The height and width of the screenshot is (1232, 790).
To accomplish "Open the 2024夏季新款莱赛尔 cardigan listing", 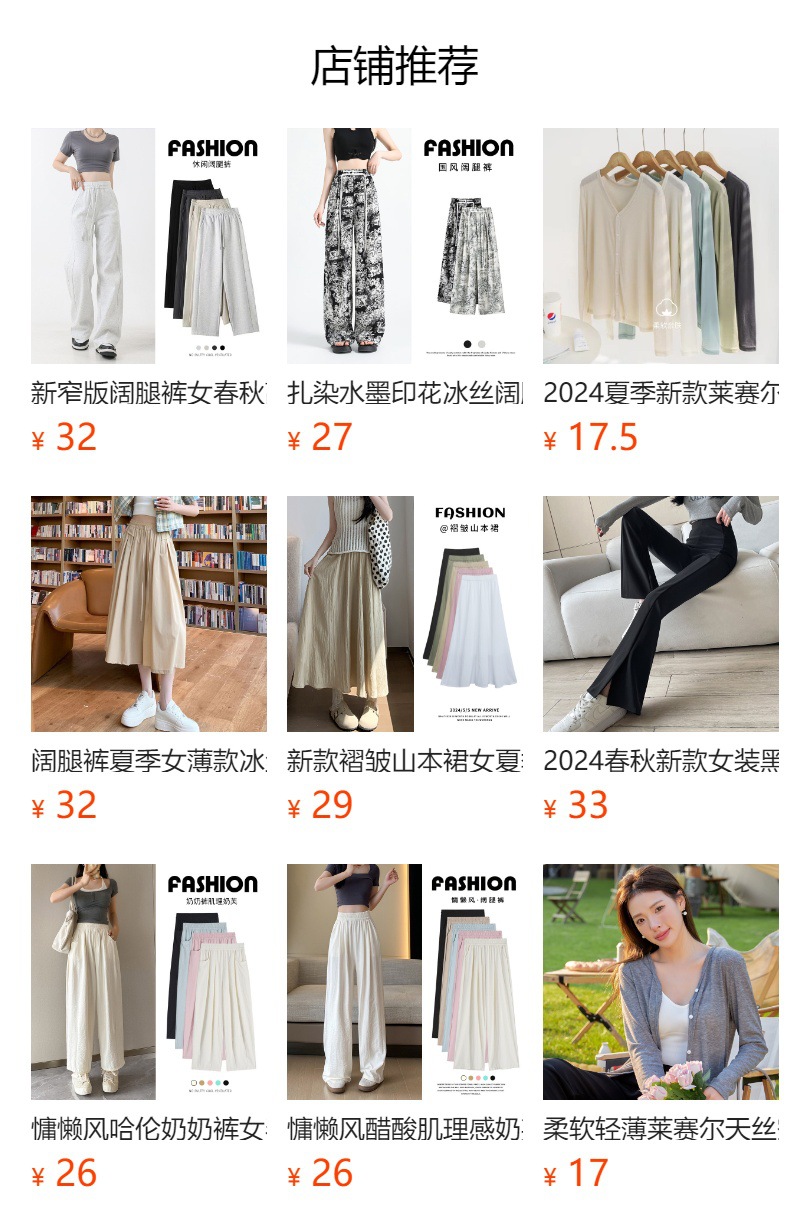I will [660, 246].
